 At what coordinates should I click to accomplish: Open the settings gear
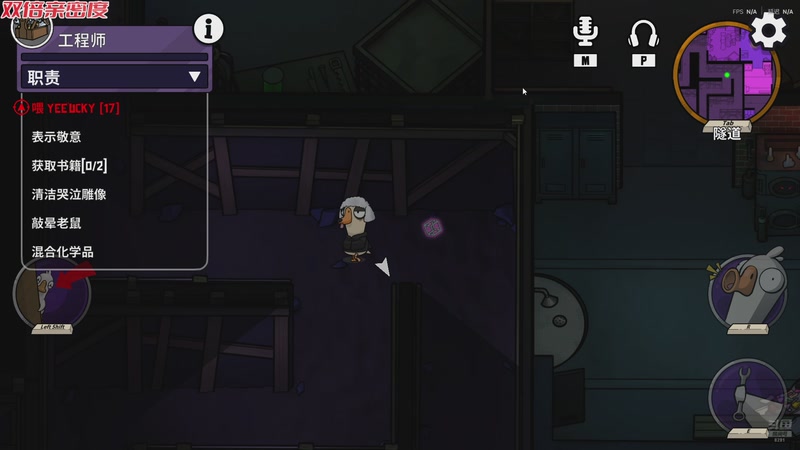point(768,29)
